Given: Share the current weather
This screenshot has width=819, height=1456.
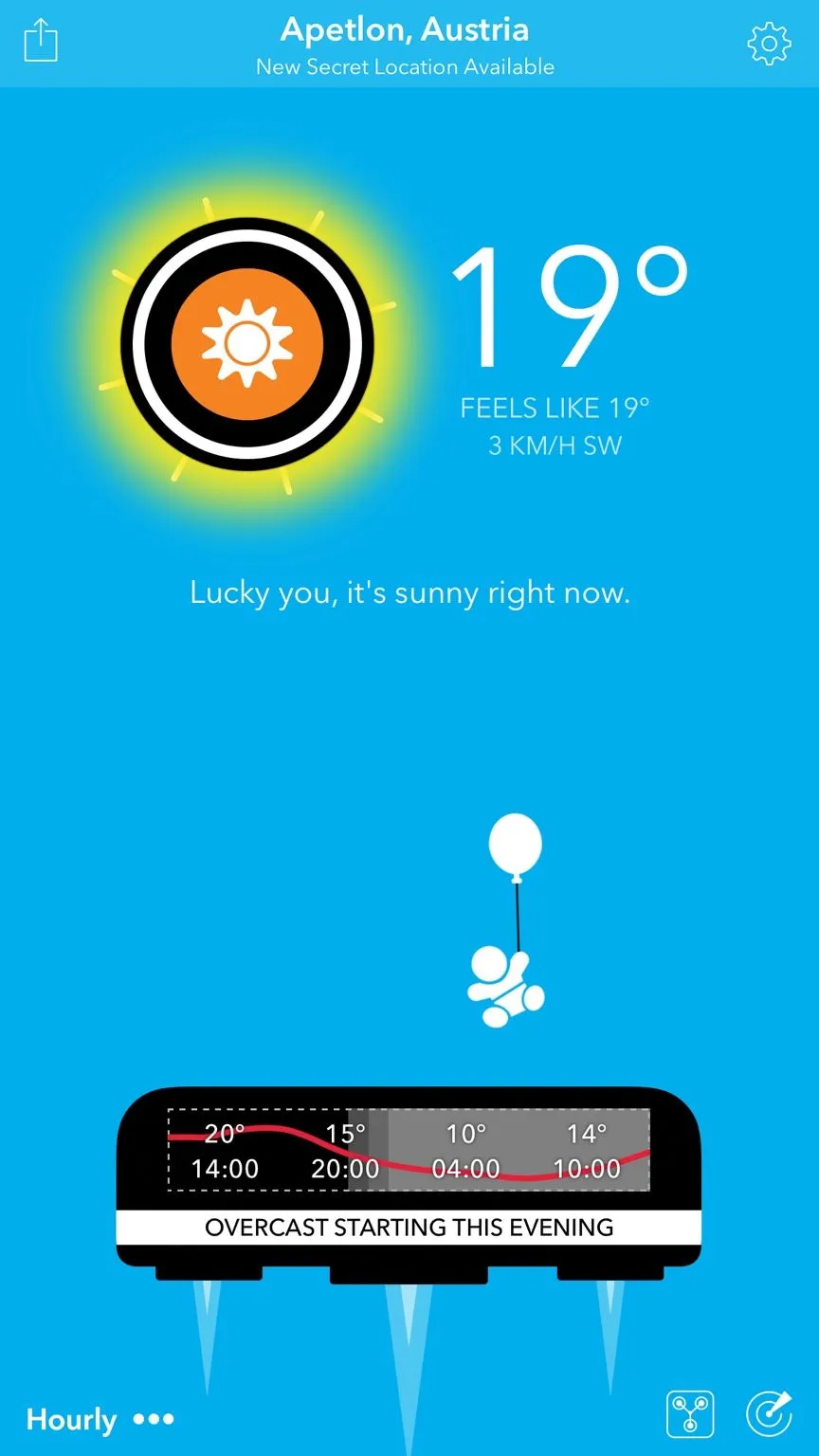Looking at the screenshot, I should click(41, 43).
